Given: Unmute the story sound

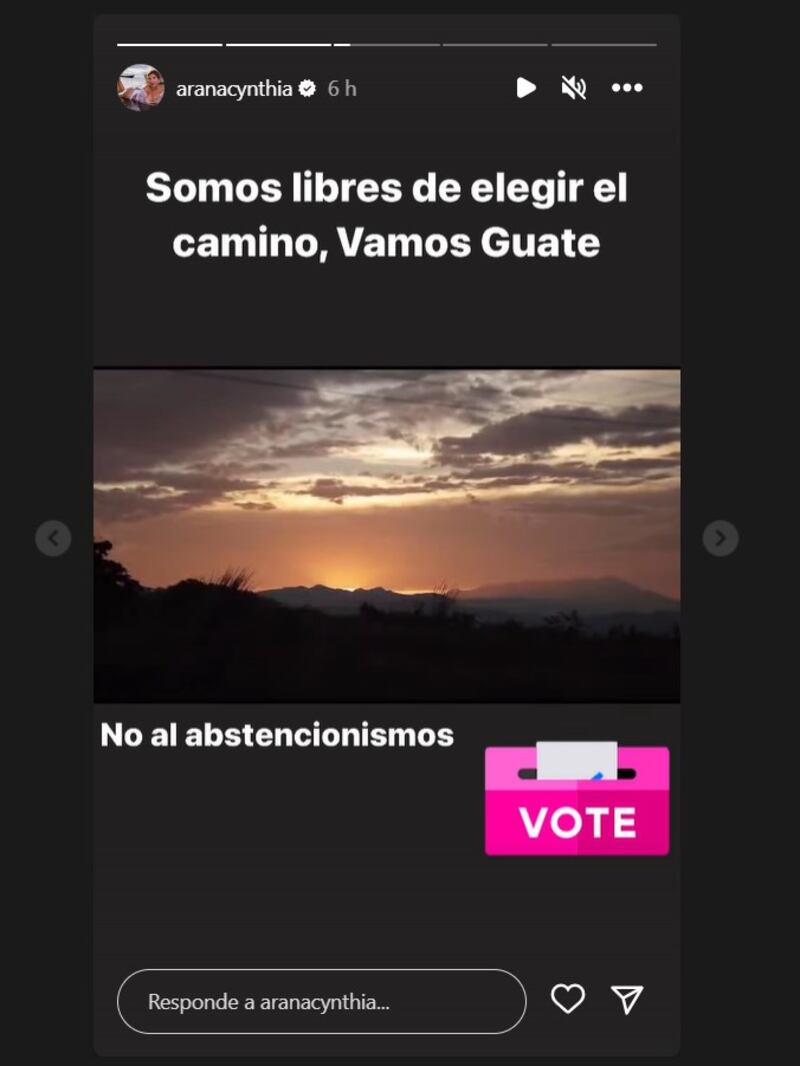Looking at the screenshot, I should (x=574, y=88).
